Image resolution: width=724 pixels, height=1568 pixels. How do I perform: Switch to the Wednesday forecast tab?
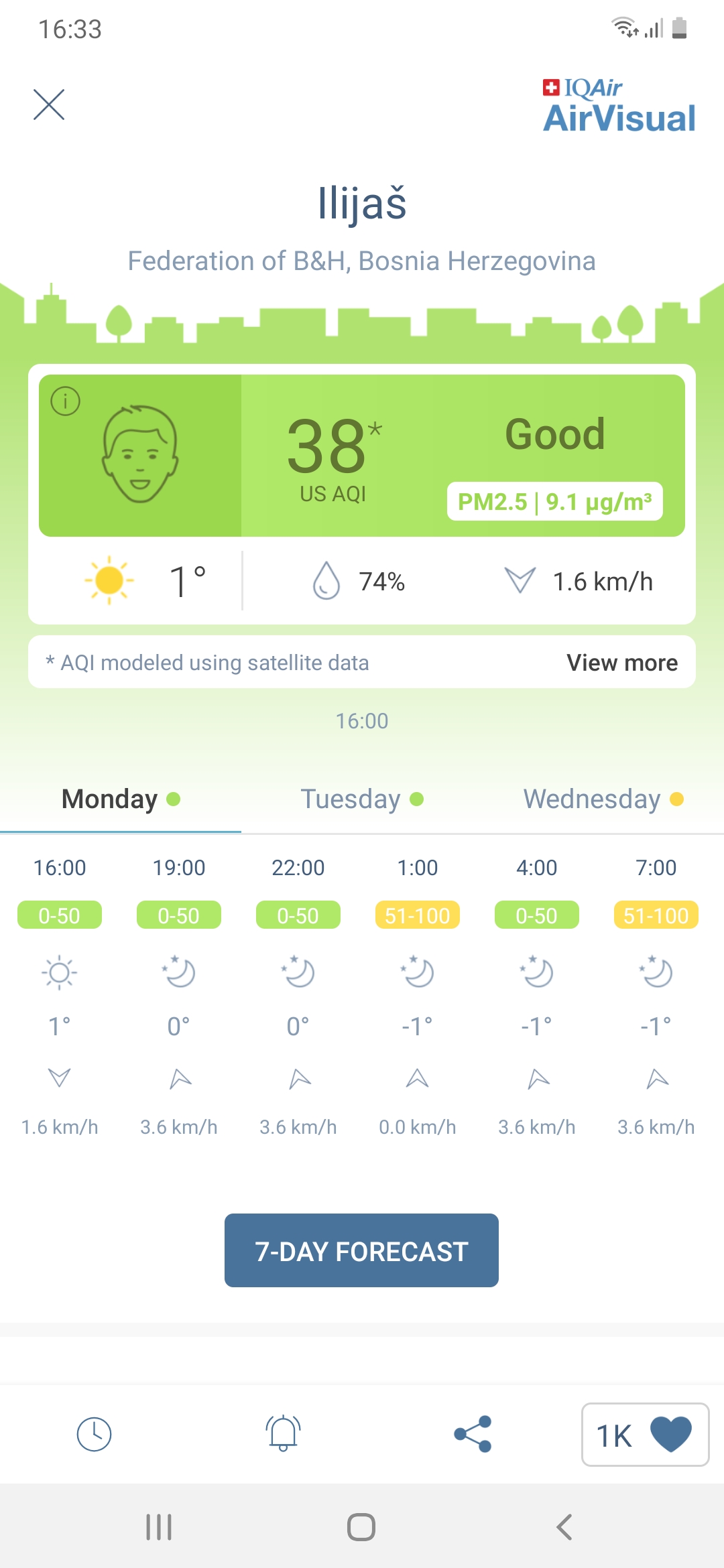[x=603, y=799]
